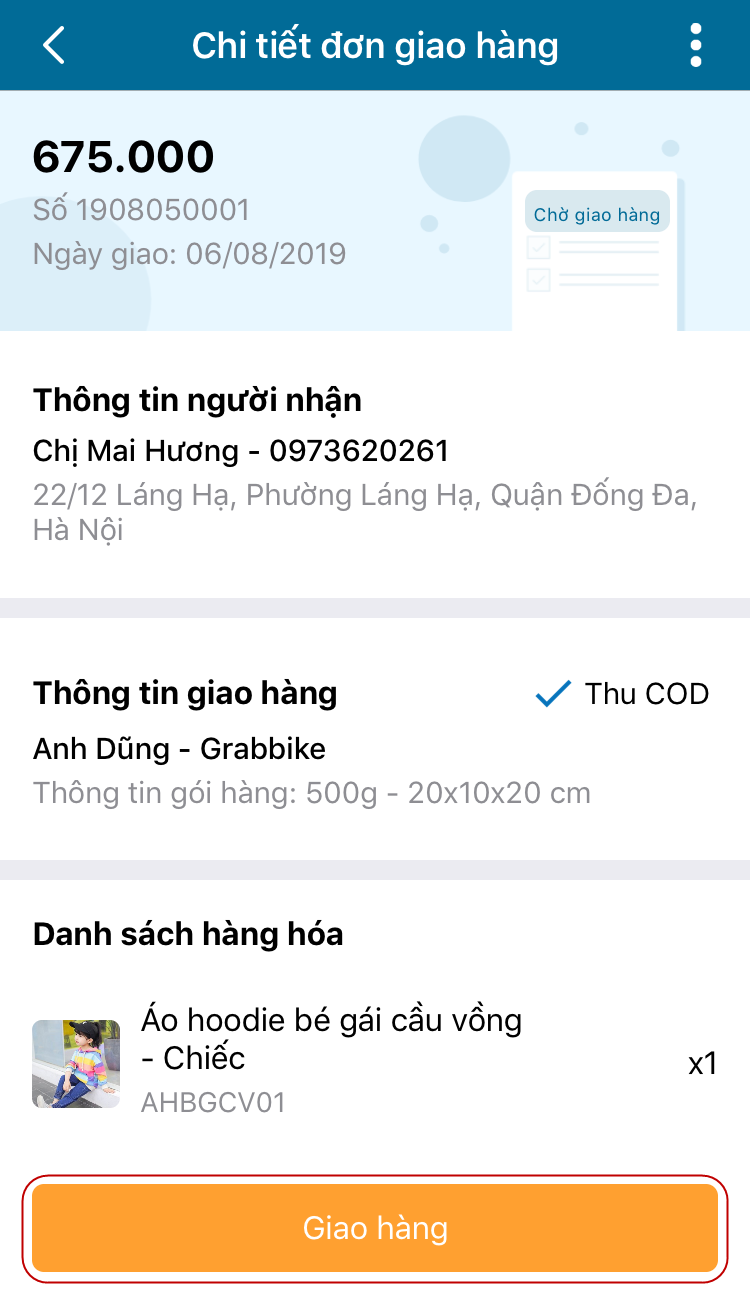Go back from delivery order details
Image resolution: width=750 pixels, height=1296 pixels.
[54, 46]
